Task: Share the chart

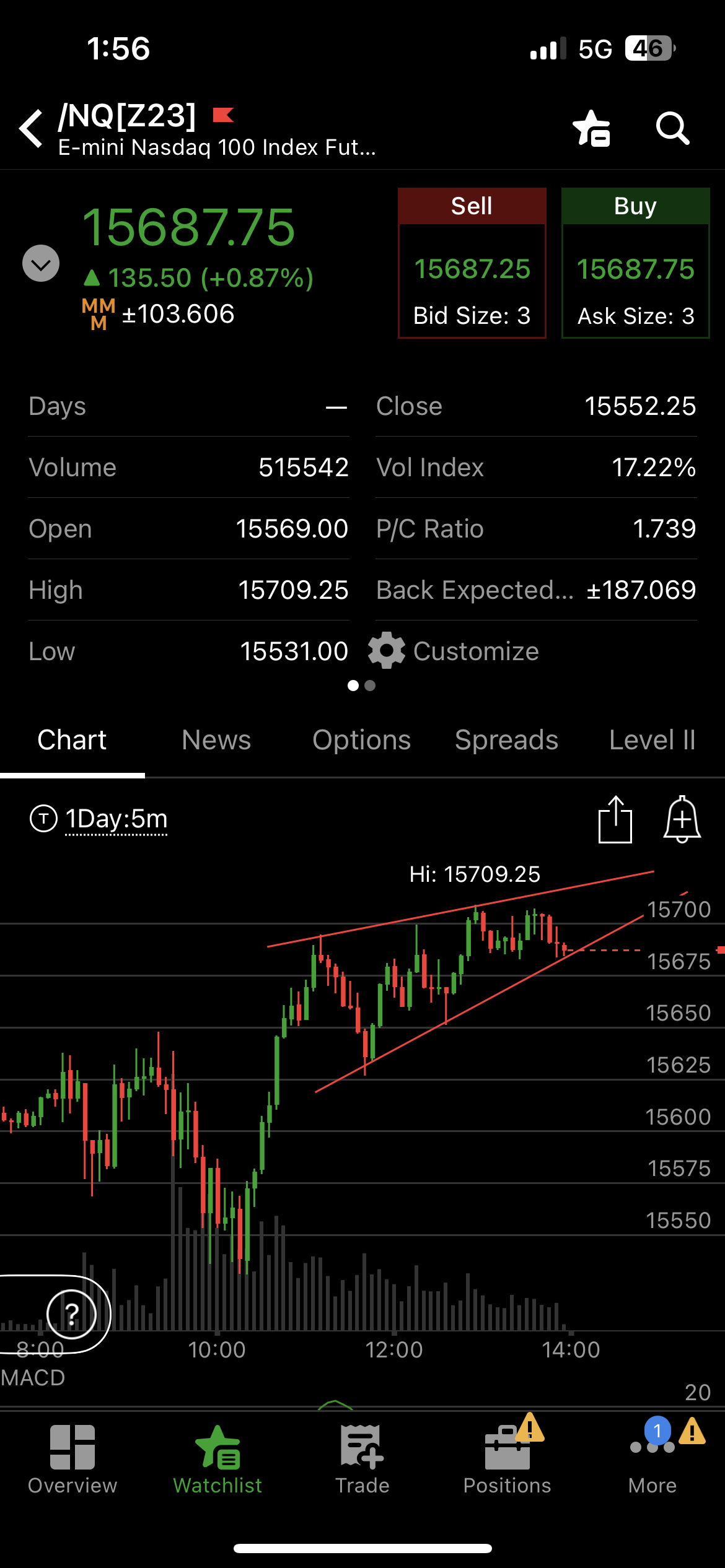Action: click(x=615, y=819)
